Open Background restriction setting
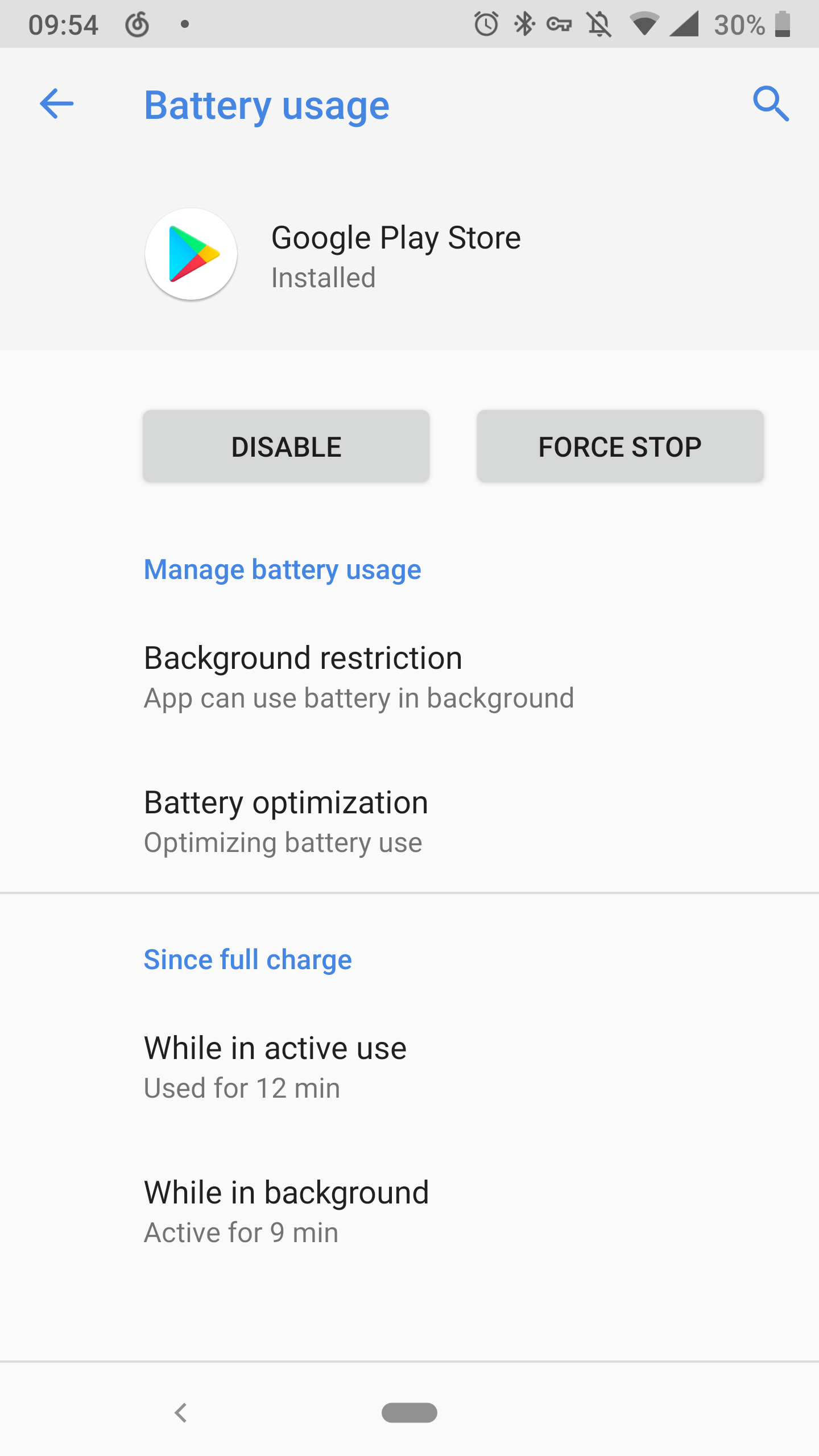This screenshot has height=1456, width=819. click(x=409, y=677)
